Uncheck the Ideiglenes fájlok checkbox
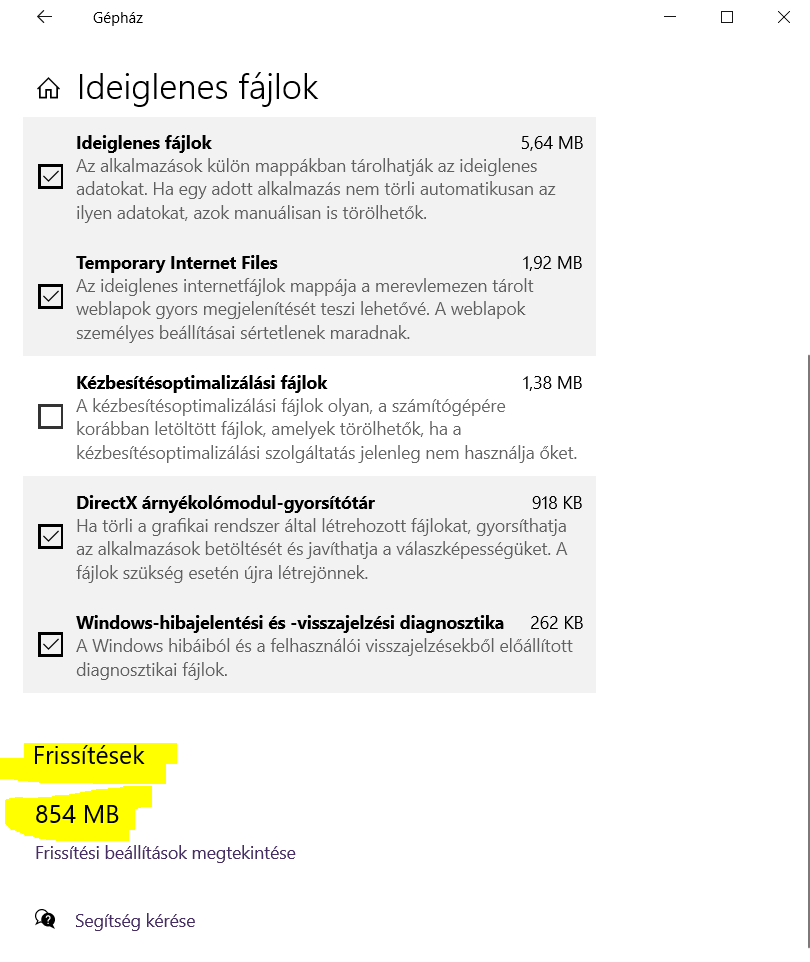This screenshot has height=962, width=810. coord(50,177)
